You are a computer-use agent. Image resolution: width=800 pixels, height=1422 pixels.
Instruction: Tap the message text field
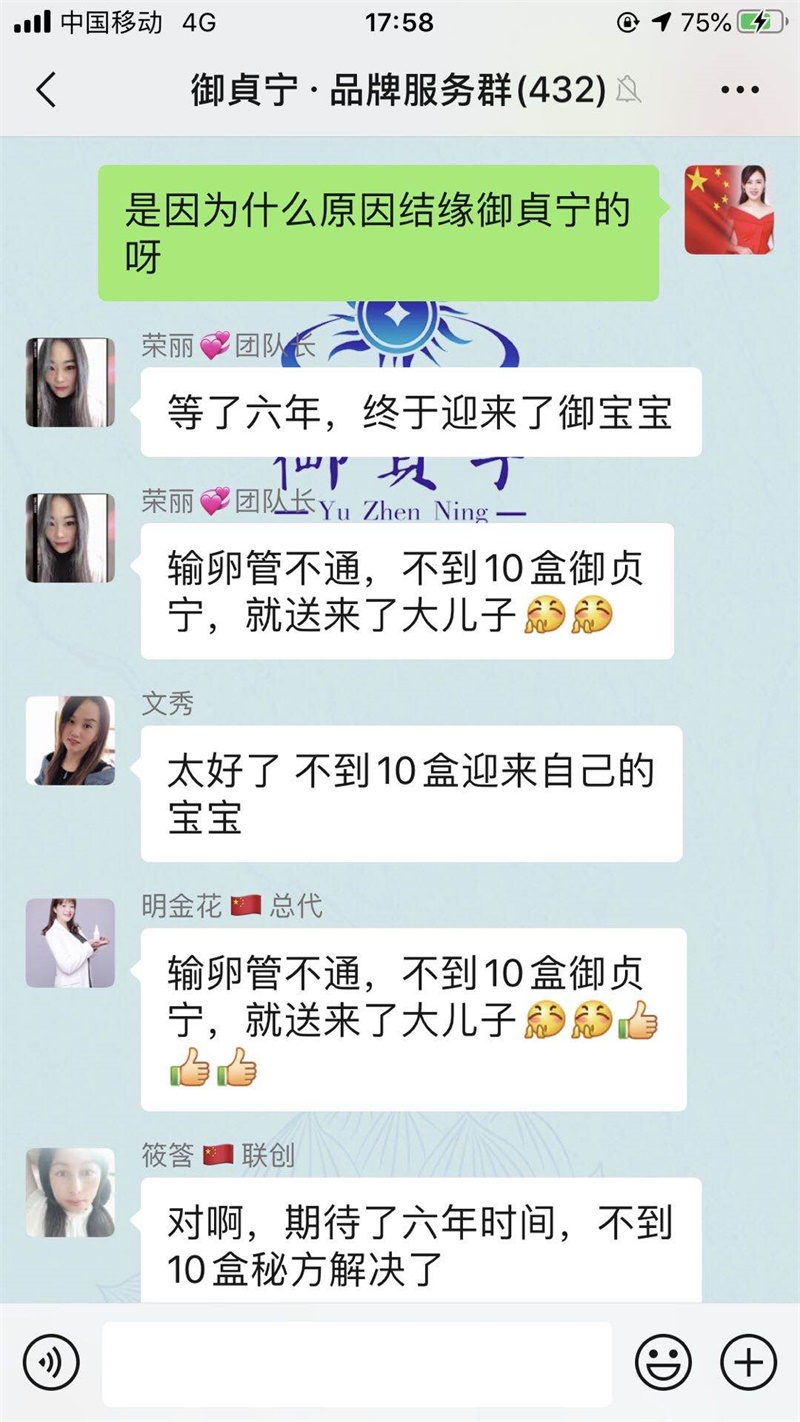pyautogui.click(x=357, y=1363)
